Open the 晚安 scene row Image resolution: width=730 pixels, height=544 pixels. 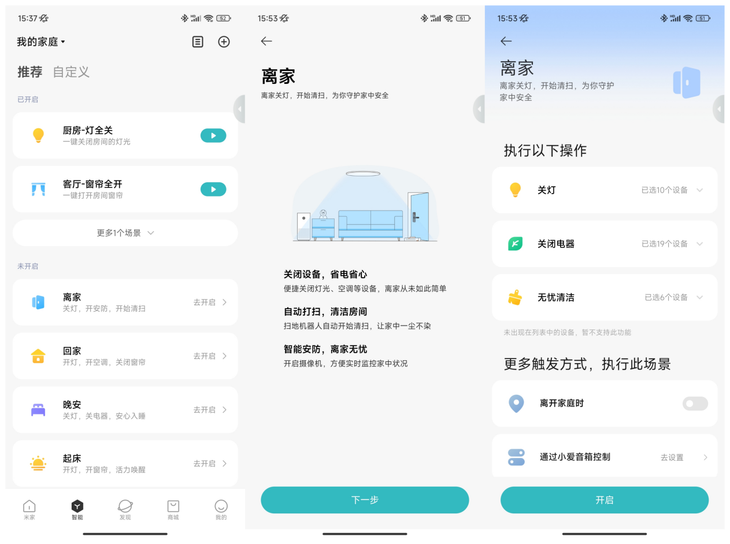[x=125, y=410]
